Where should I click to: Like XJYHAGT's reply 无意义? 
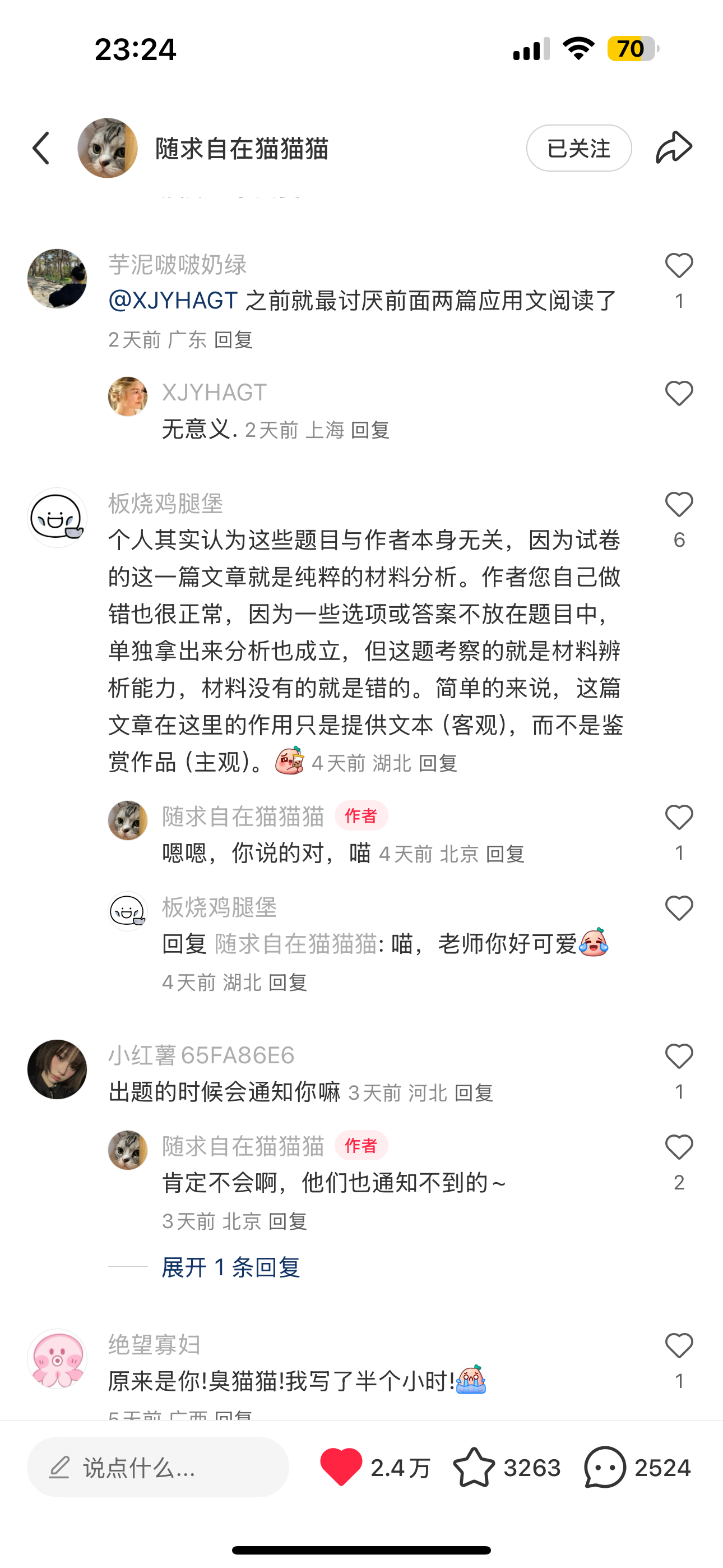tap(679, 394)
